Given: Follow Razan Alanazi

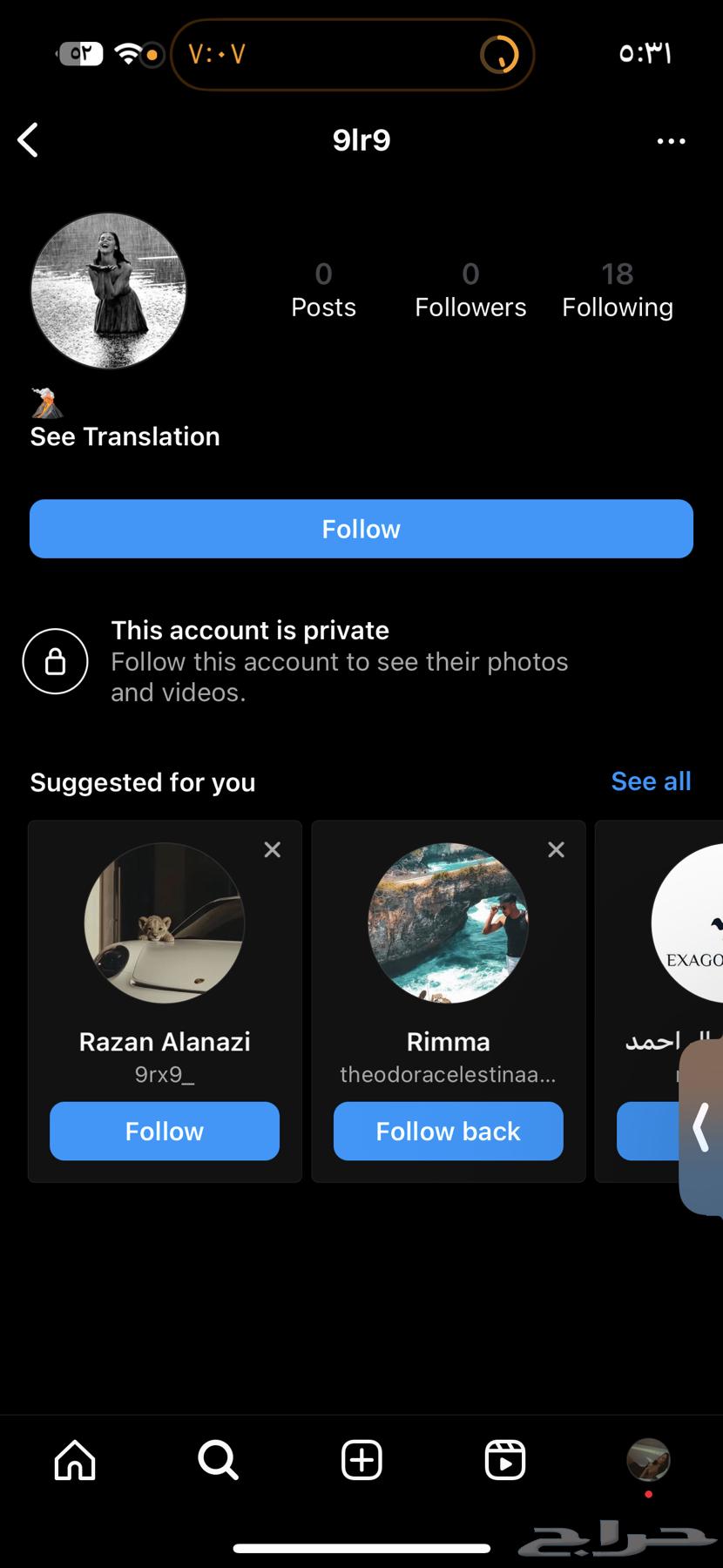Looking at the screenshot, I should coord(164,1131).
